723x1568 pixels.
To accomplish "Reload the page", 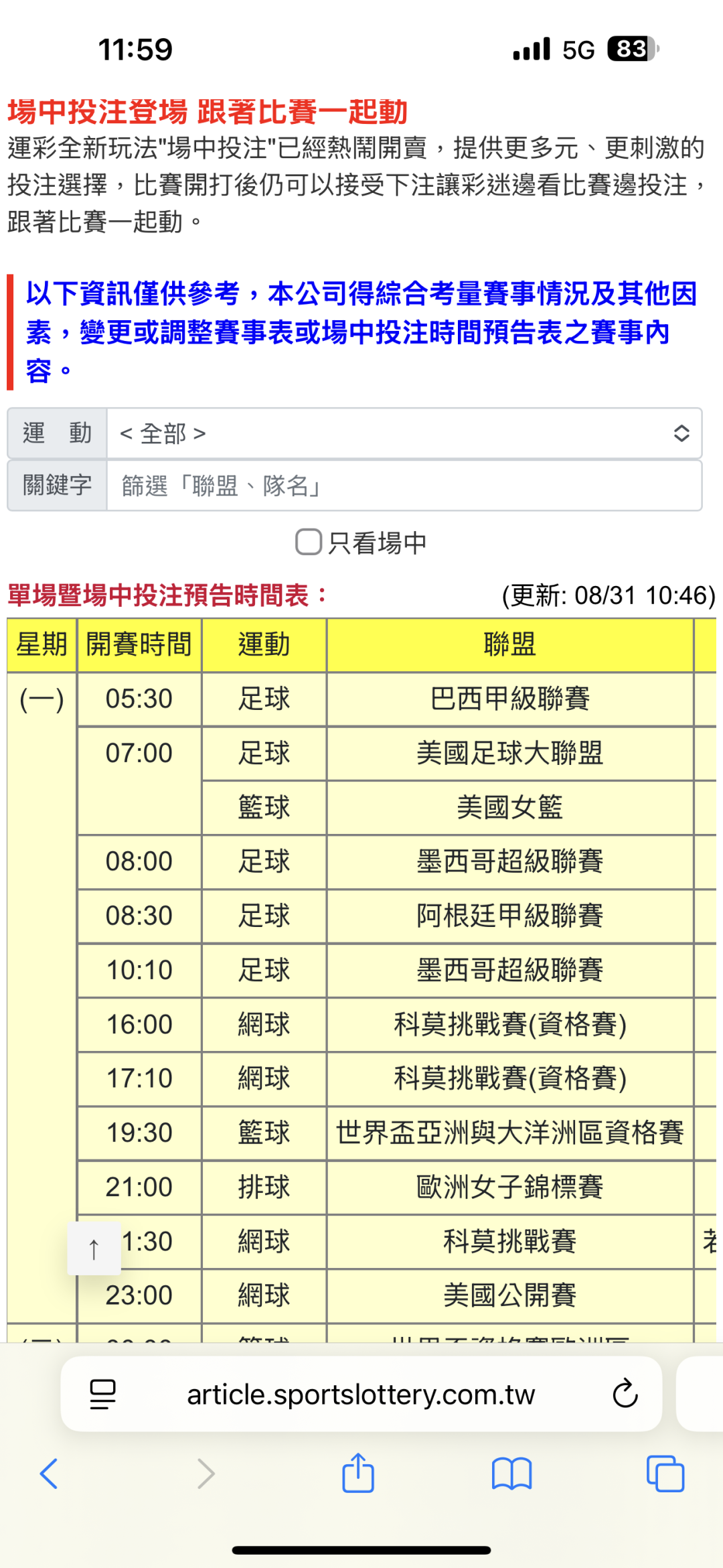I will (625, 1394).
